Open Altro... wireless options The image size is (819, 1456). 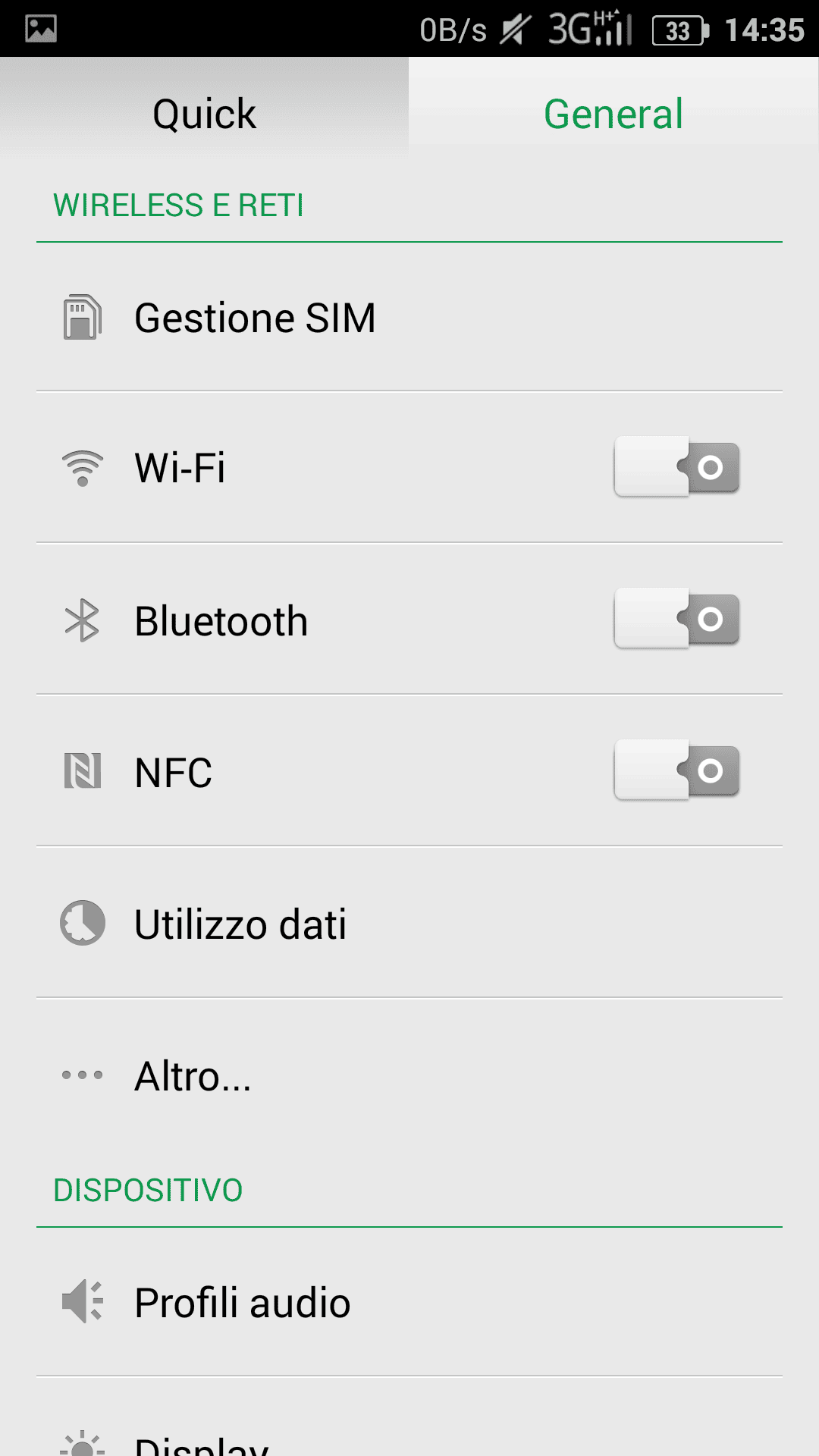pos(409,1074)
